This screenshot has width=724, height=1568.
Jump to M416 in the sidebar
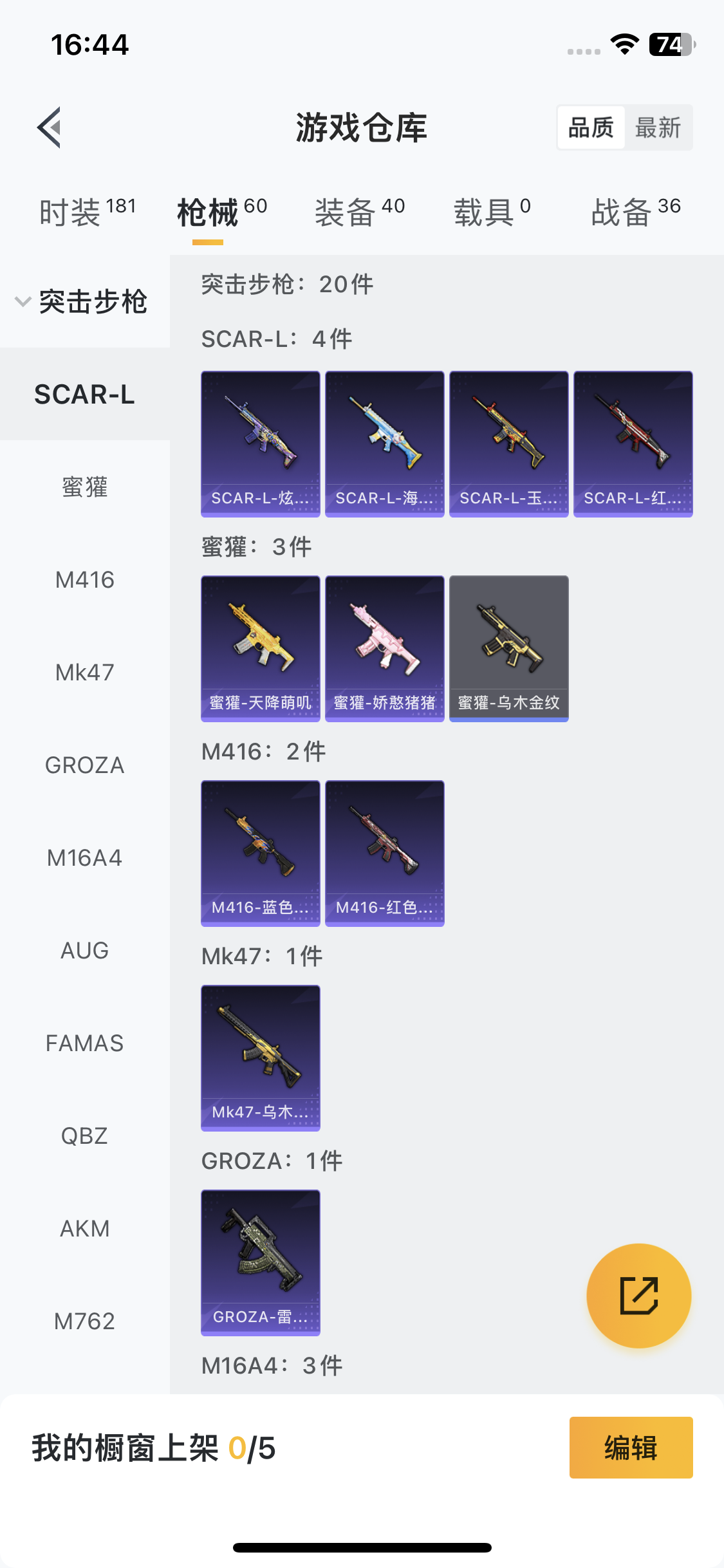tap(84, 580)
